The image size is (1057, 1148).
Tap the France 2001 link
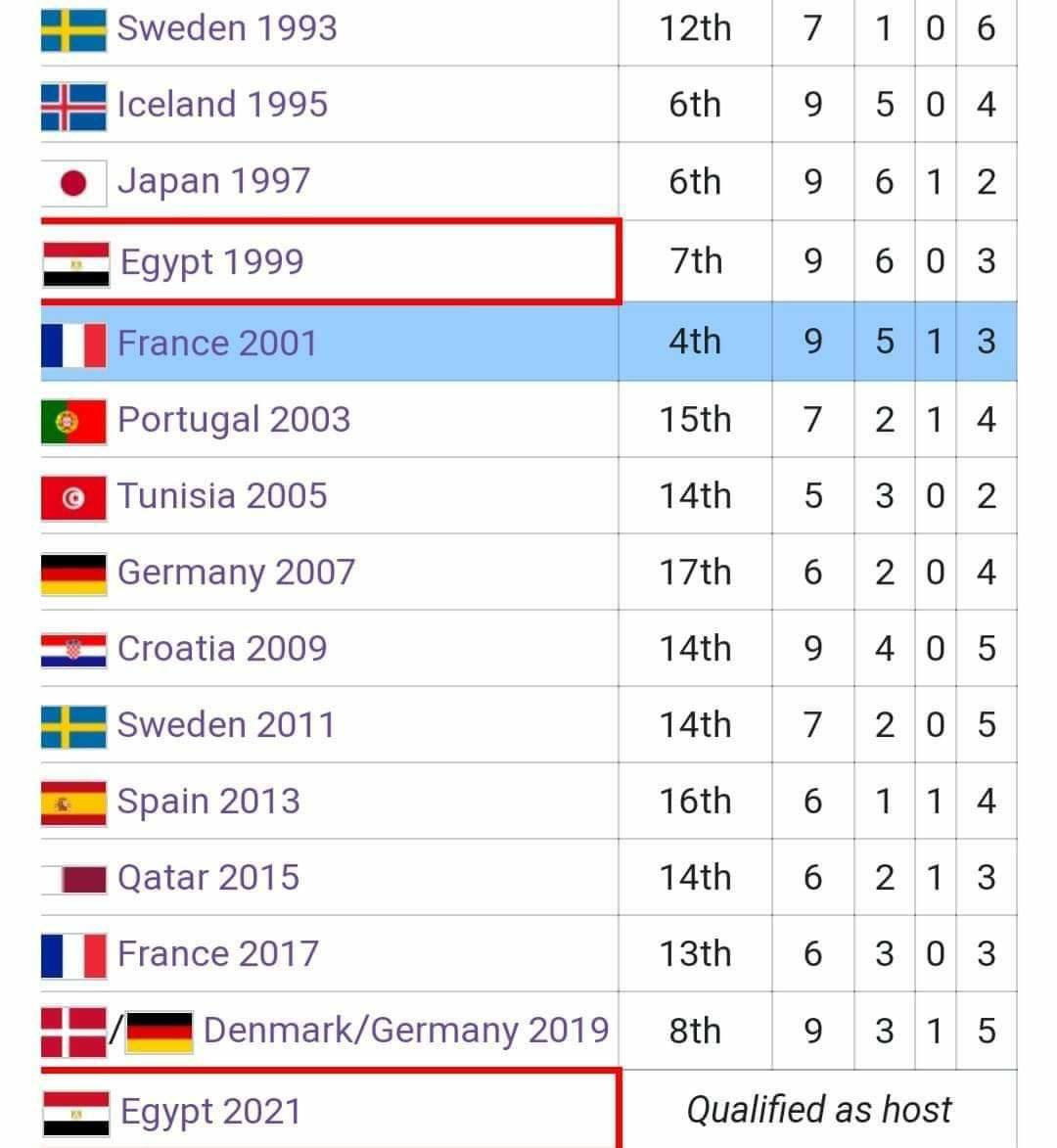click(x=217, y=343)
